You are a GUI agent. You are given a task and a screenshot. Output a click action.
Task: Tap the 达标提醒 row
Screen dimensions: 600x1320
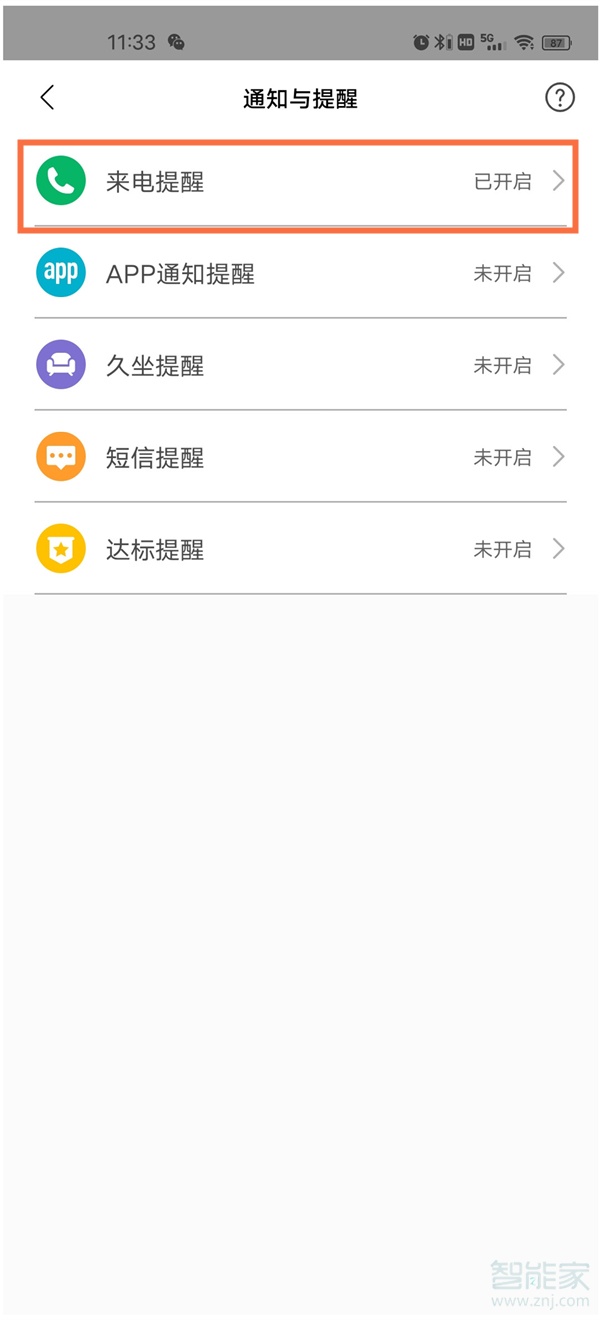(x=300, y=550)
